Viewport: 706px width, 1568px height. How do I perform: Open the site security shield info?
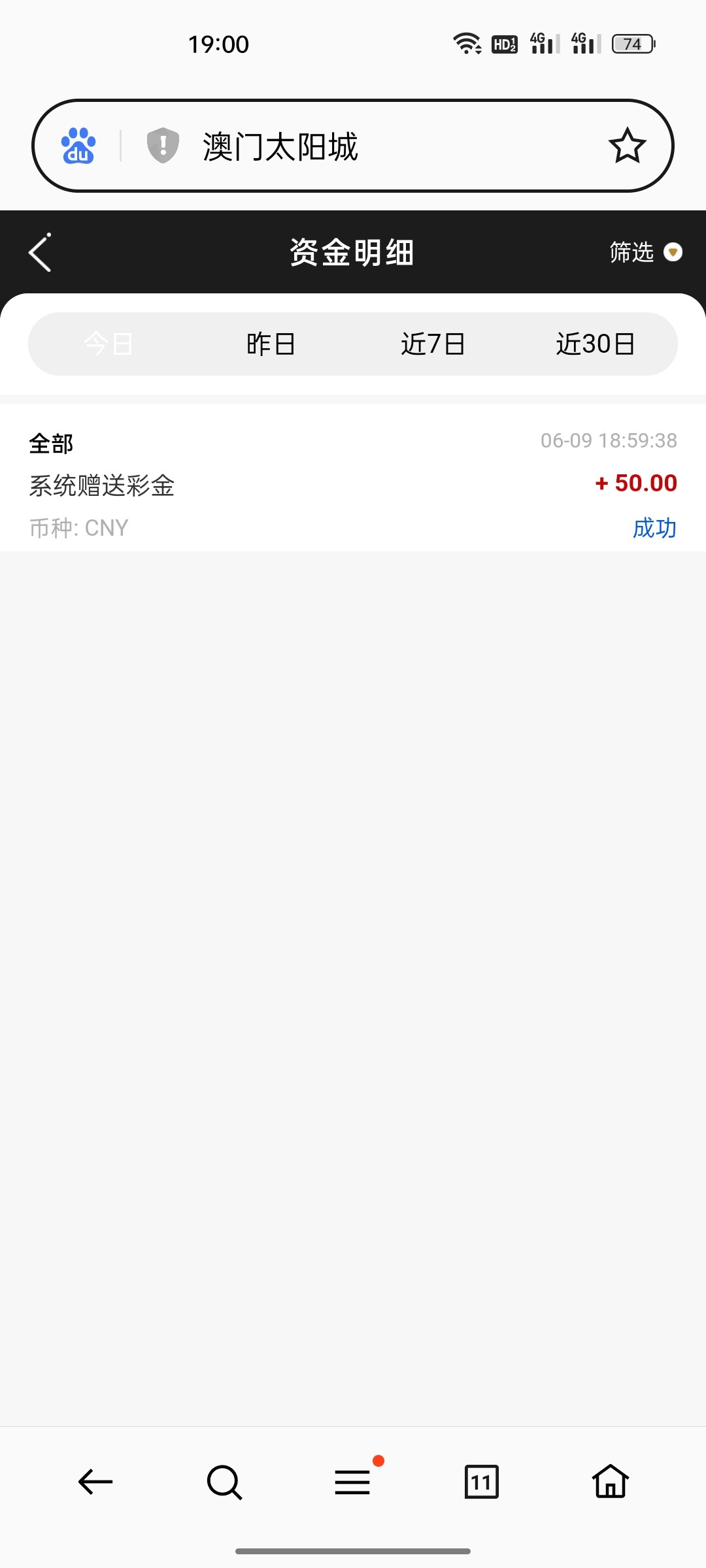163,145
